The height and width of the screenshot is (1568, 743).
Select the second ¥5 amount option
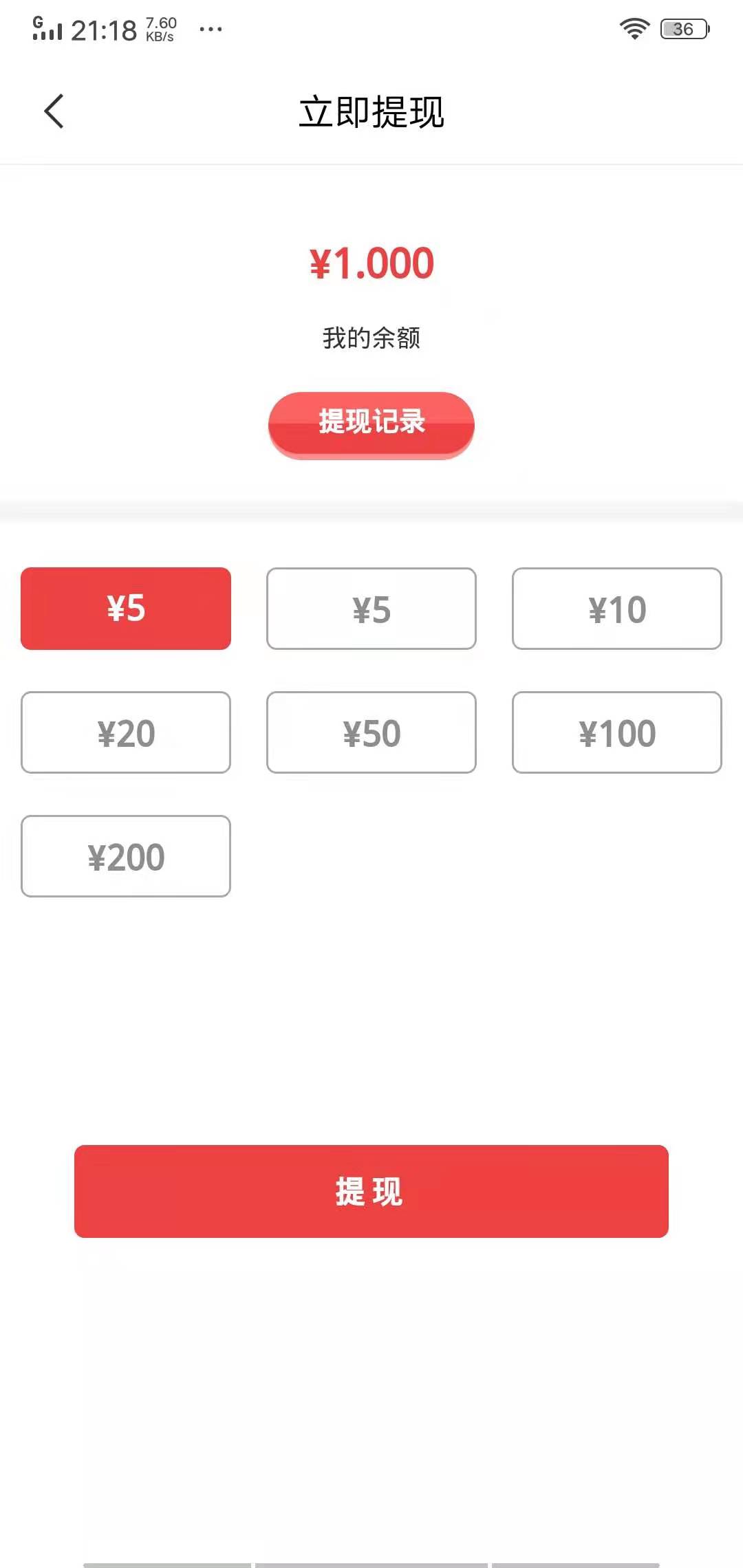coord(371,609)
